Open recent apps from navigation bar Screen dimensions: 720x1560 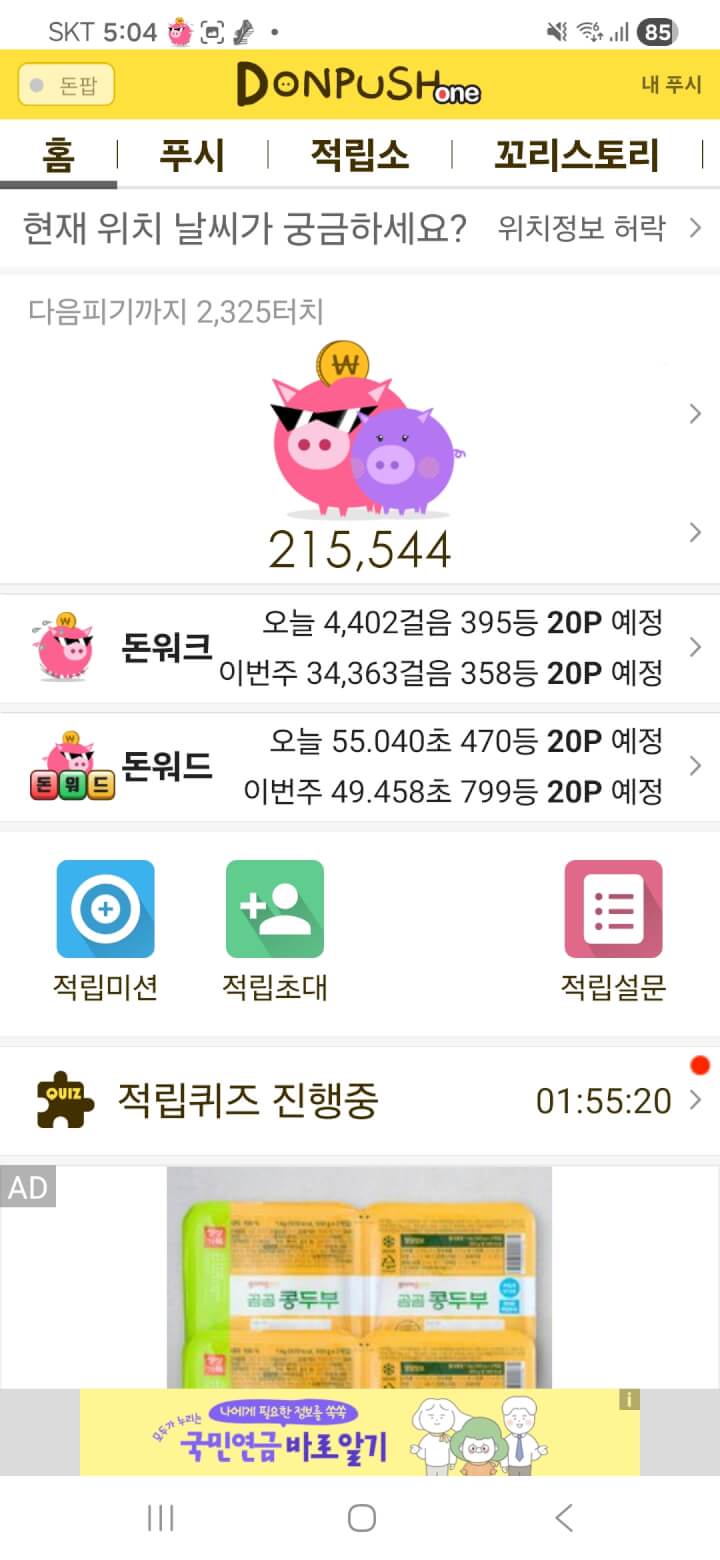(160, 1518)
